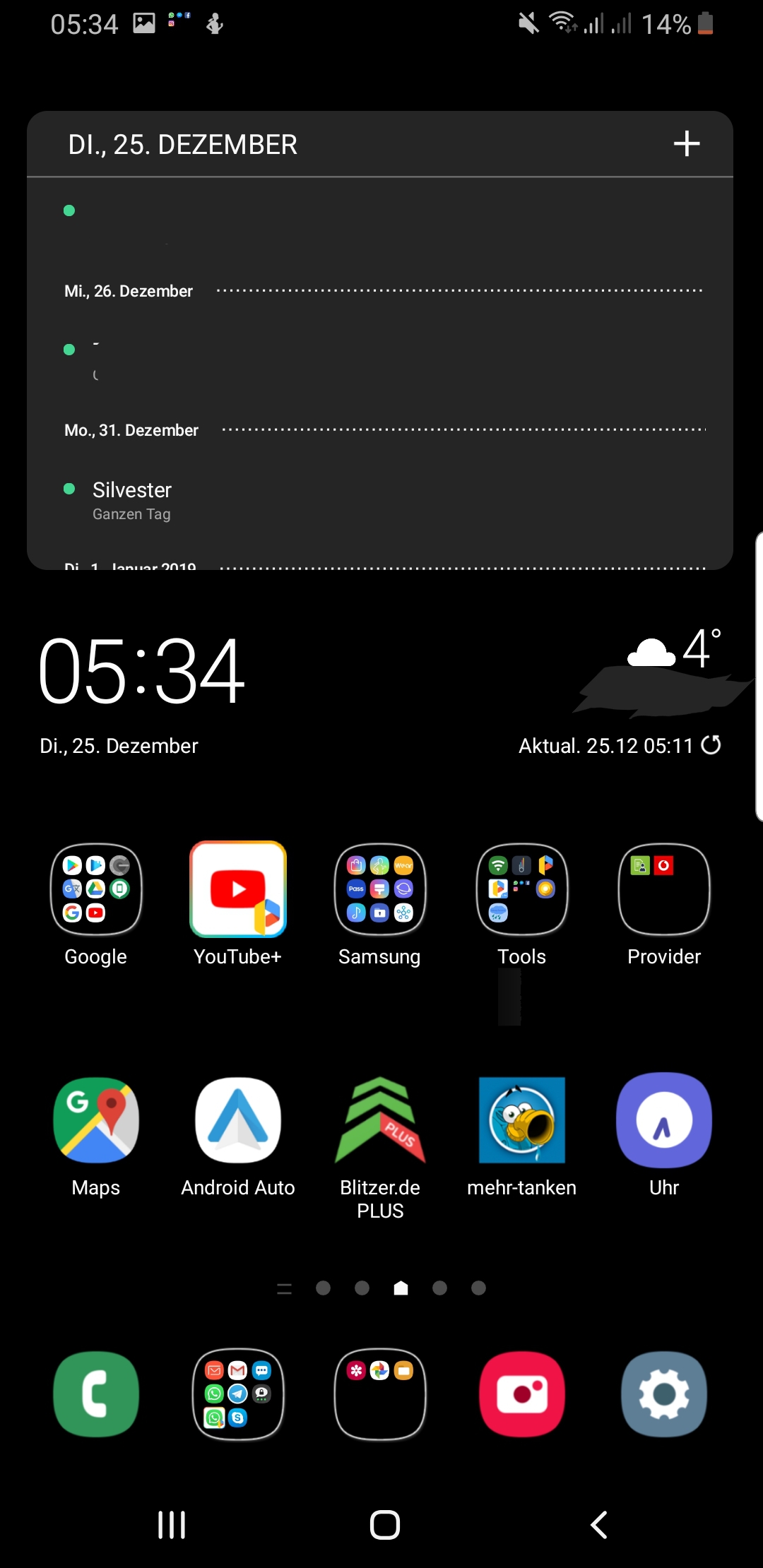This screenshot has width=763, height=1568.
Task: Open the green phone dialer
Action: tap(96, 1394)
